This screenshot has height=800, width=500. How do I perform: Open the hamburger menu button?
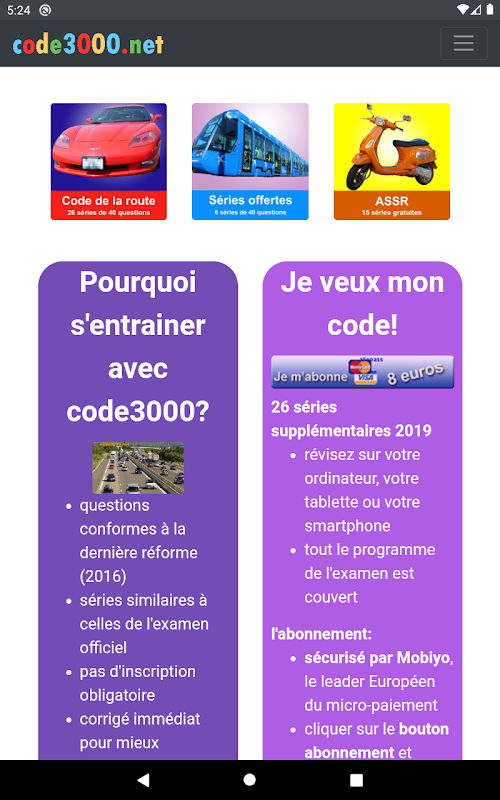pyautogui.click(x=464, y=44)
